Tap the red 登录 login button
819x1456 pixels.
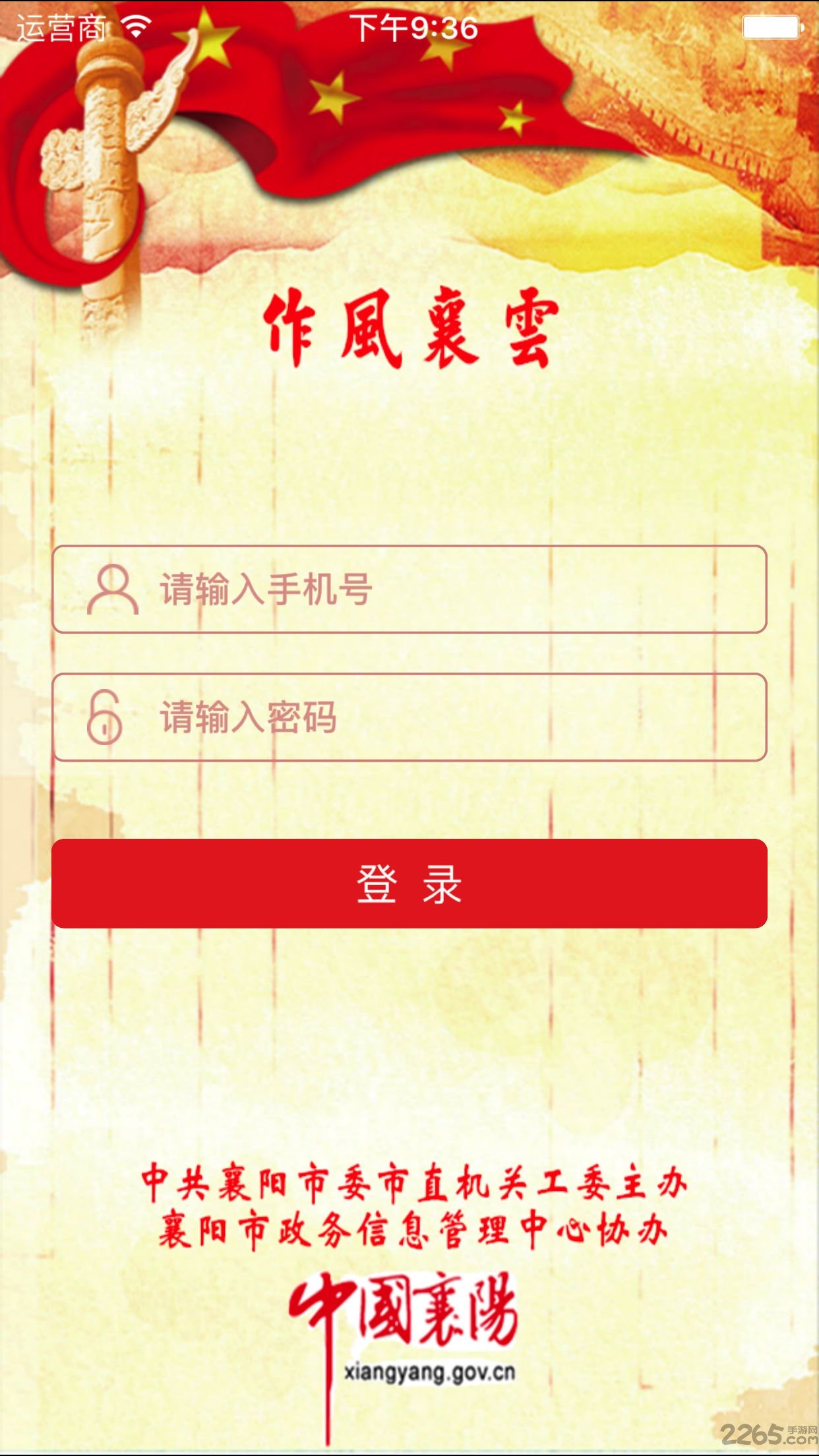click(409, 883)
